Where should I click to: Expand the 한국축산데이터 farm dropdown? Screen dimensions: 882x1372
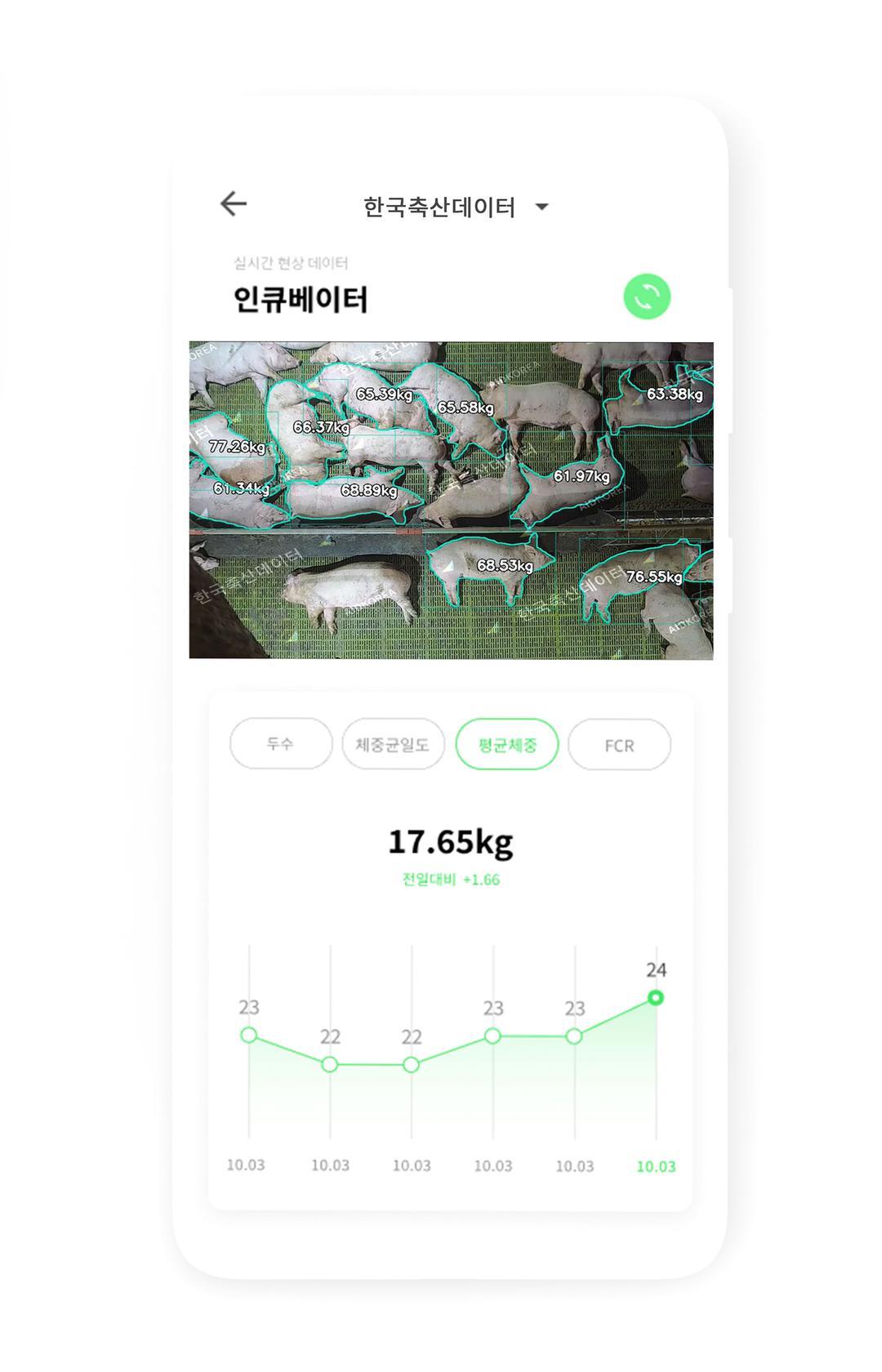tap(456, 207)
